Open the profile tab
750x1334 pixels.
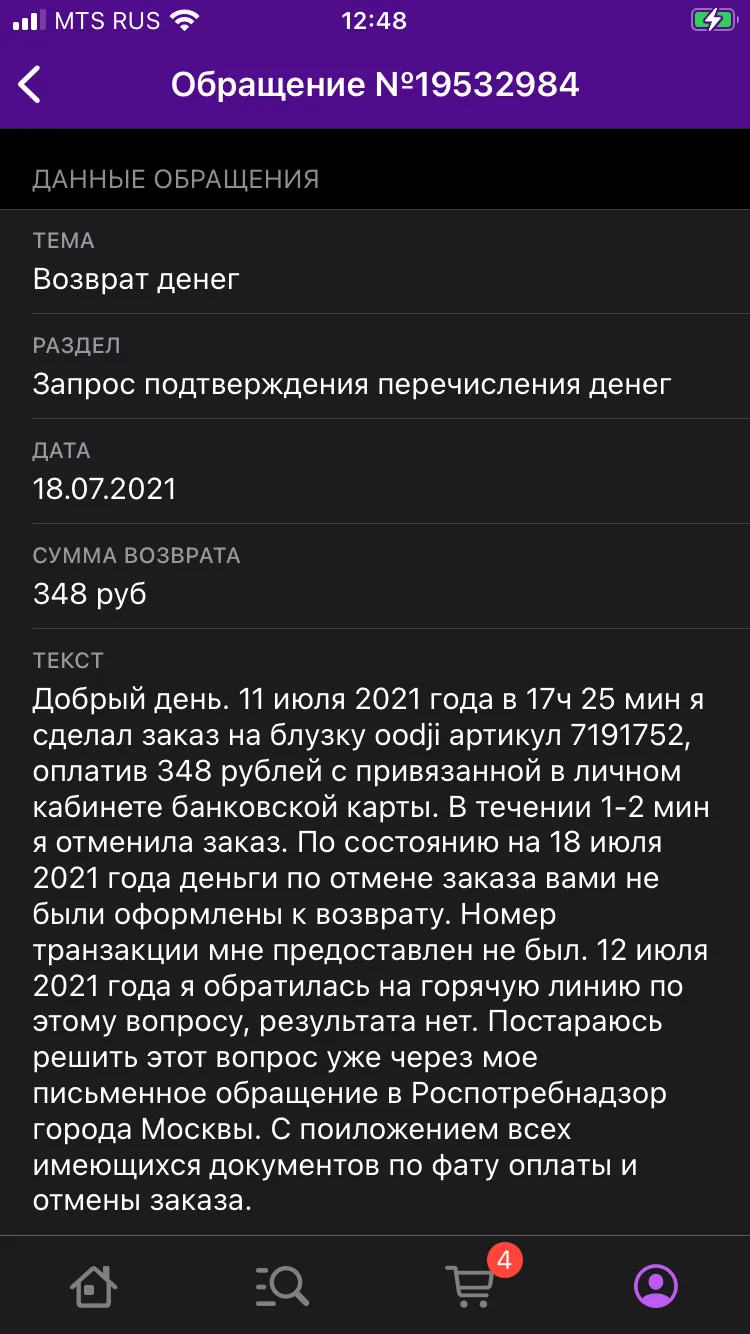point(656,1285)
